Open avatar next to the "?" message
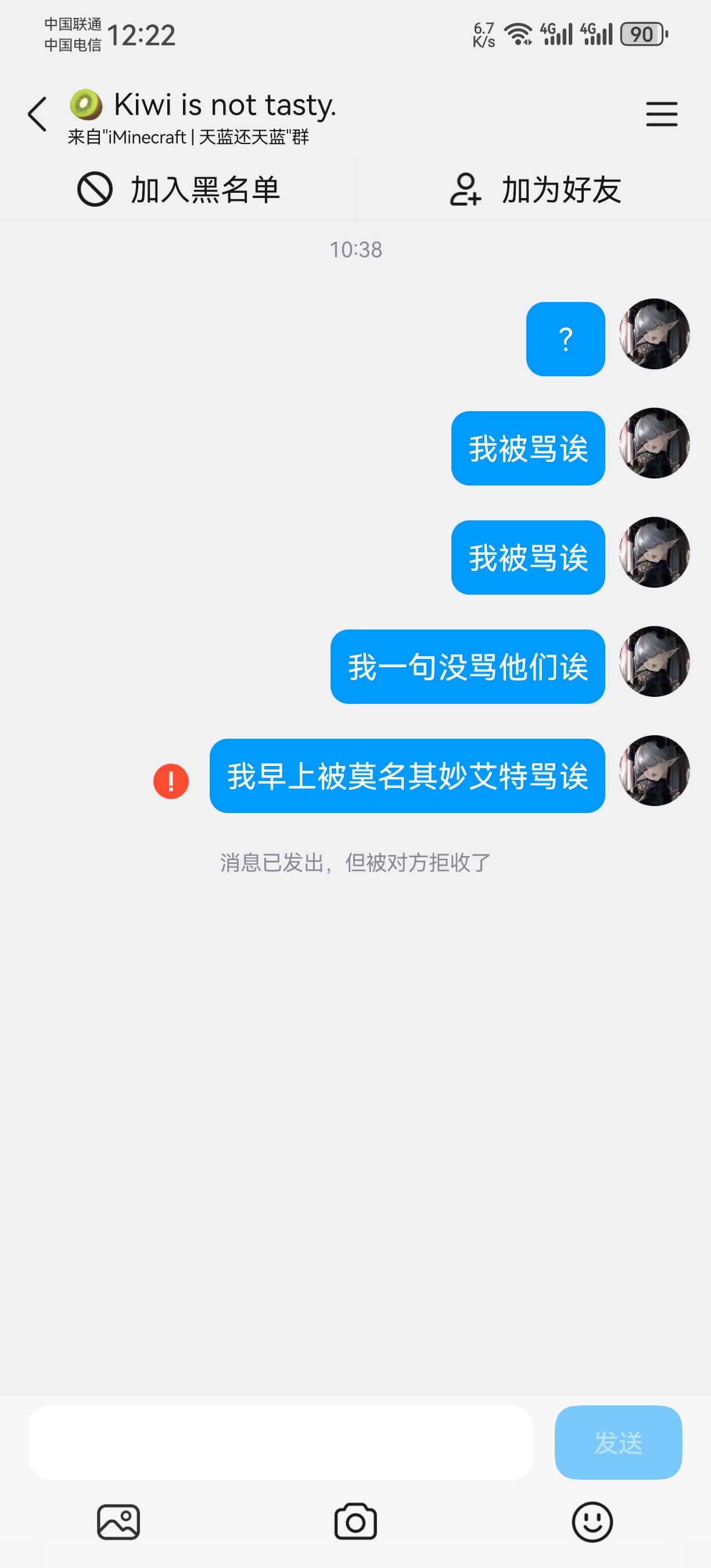The image size is (711, 1568). click(653, 333)
